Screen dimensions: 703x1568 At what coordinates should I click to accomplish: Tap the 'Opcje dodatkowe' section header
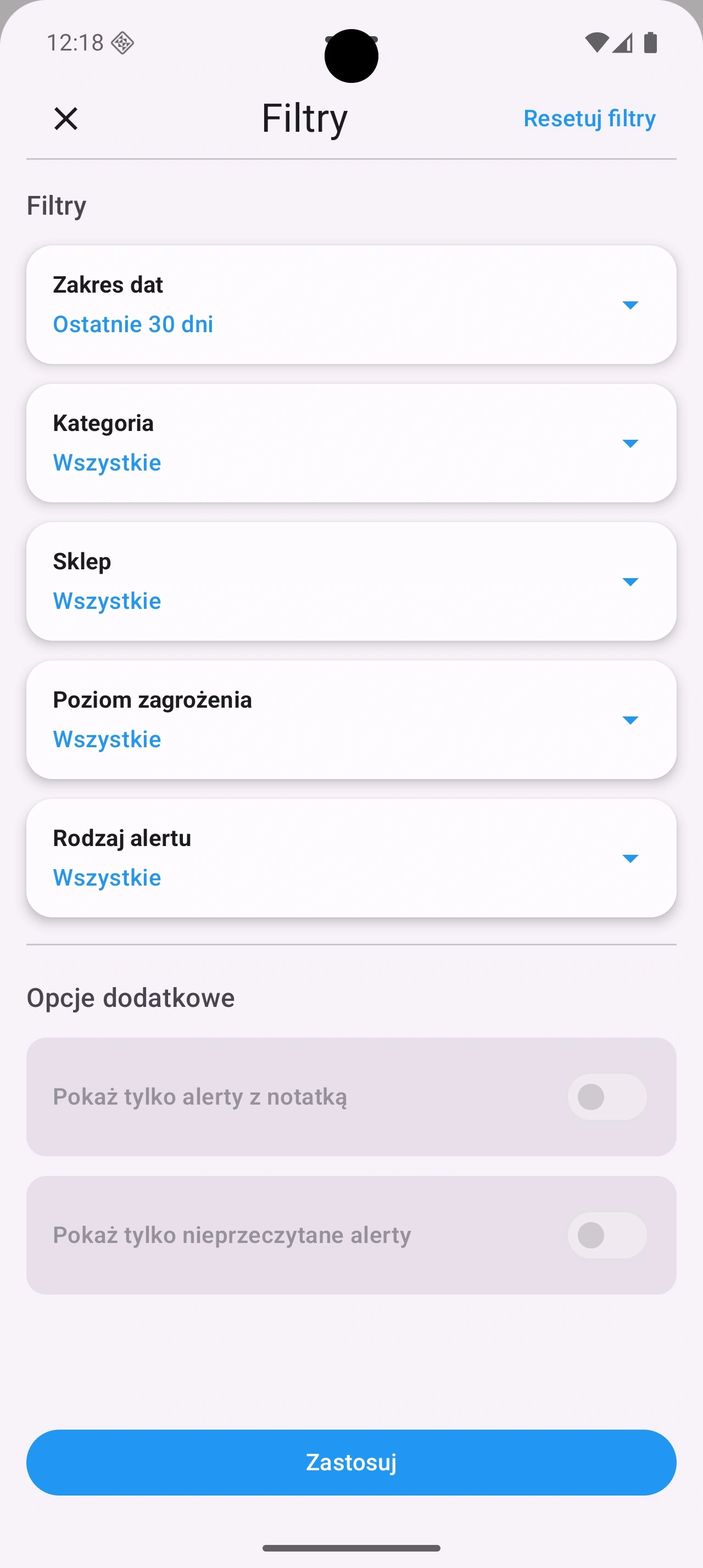click(130, 997)
